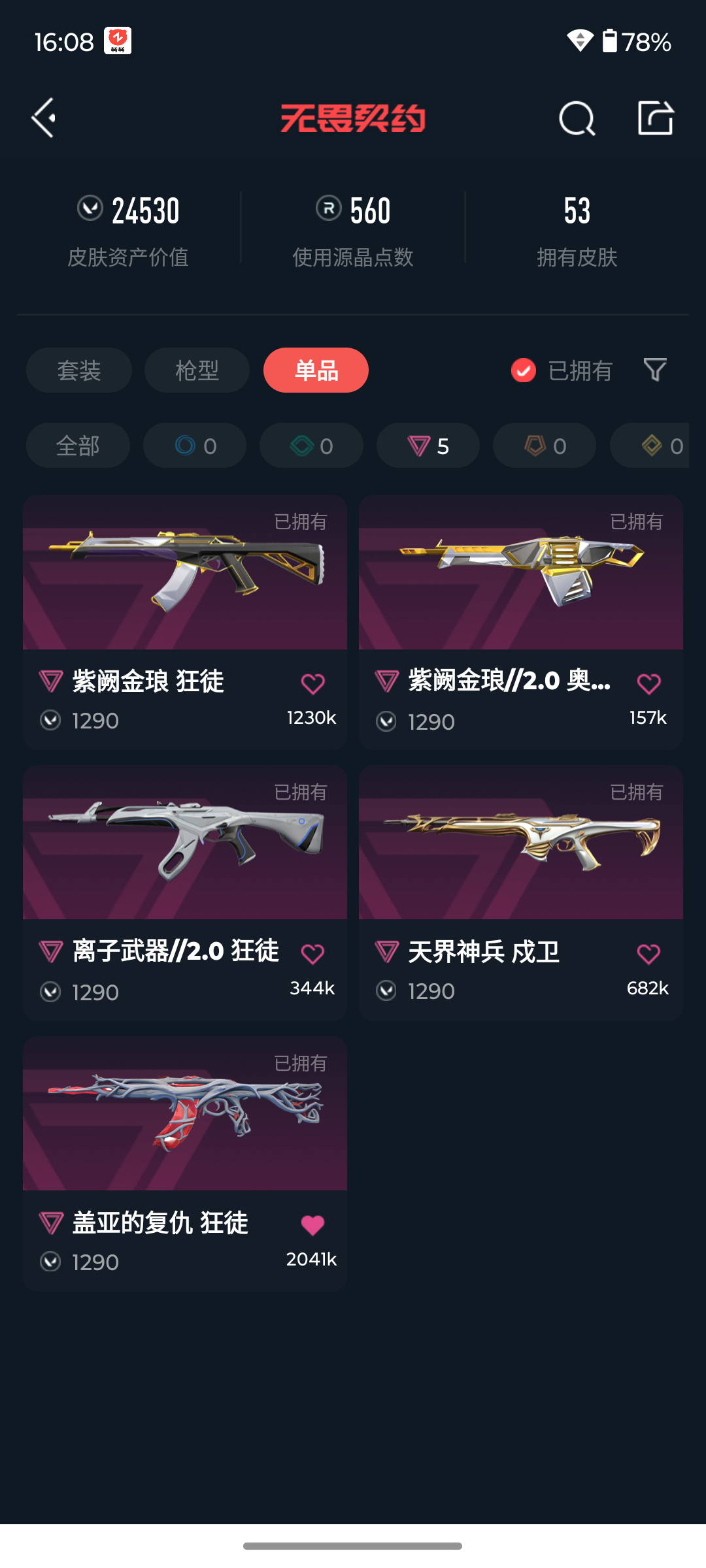Select the 单品 tab
This screenshot has width=706, height=1568.
click(316, 370)
